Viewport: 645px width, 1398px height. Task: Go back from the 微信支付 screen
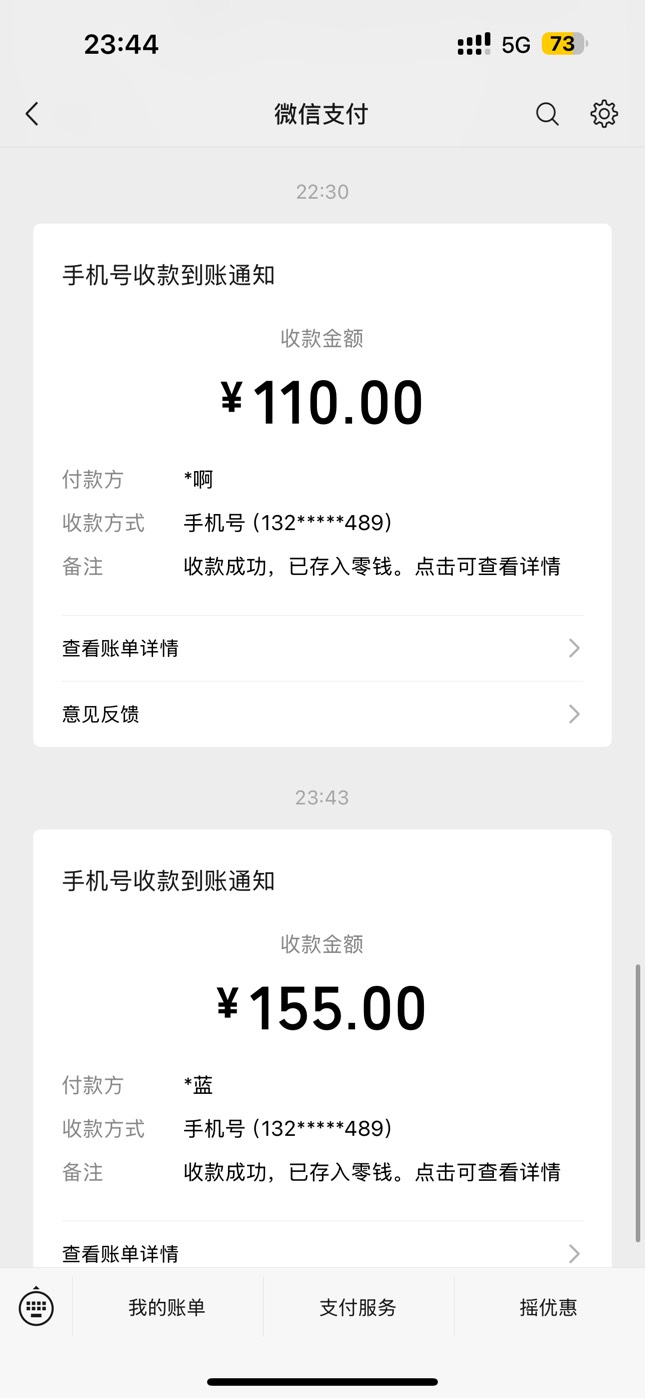(32, 114)
